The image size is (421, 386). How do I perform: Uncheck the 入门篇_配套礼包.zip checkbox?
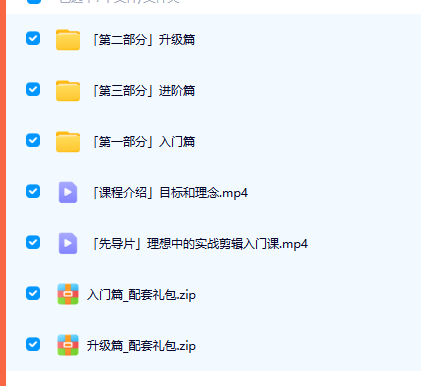pyautogui.click(x=33, y=293)
